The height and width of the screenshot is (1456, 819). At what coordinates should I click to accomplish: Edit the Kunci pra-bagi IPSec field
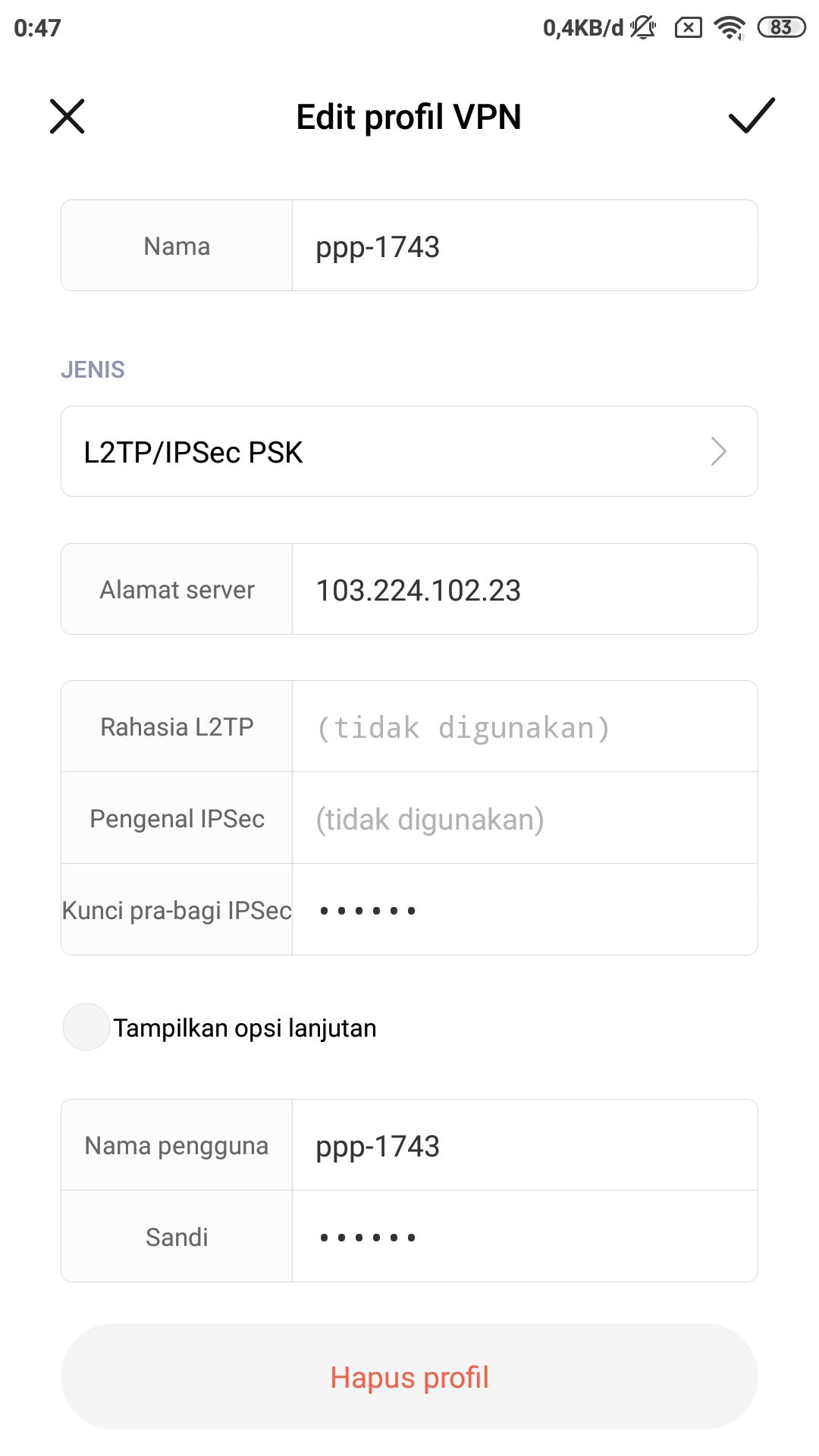coord(525,910)
